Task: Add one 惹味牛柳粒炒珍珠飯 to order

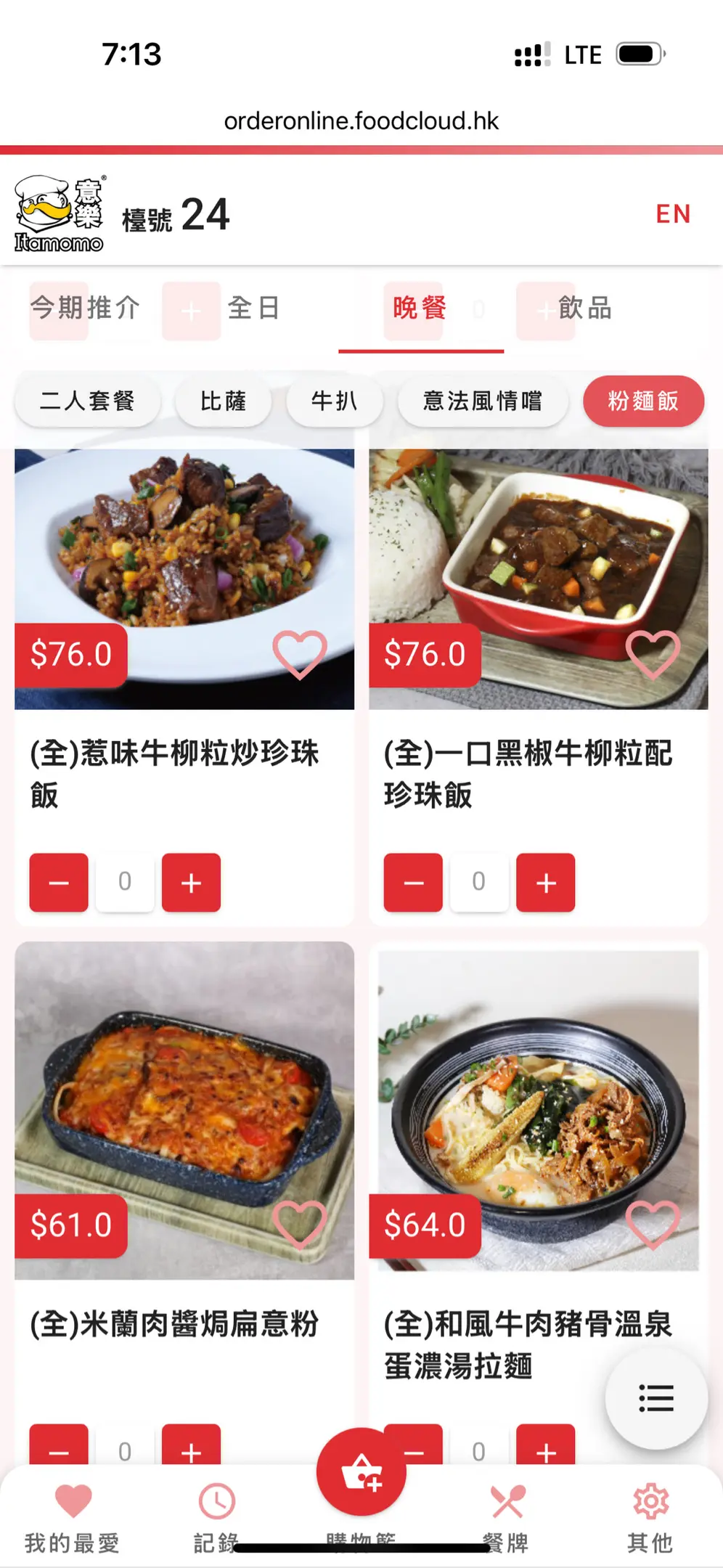Action: 191,883
